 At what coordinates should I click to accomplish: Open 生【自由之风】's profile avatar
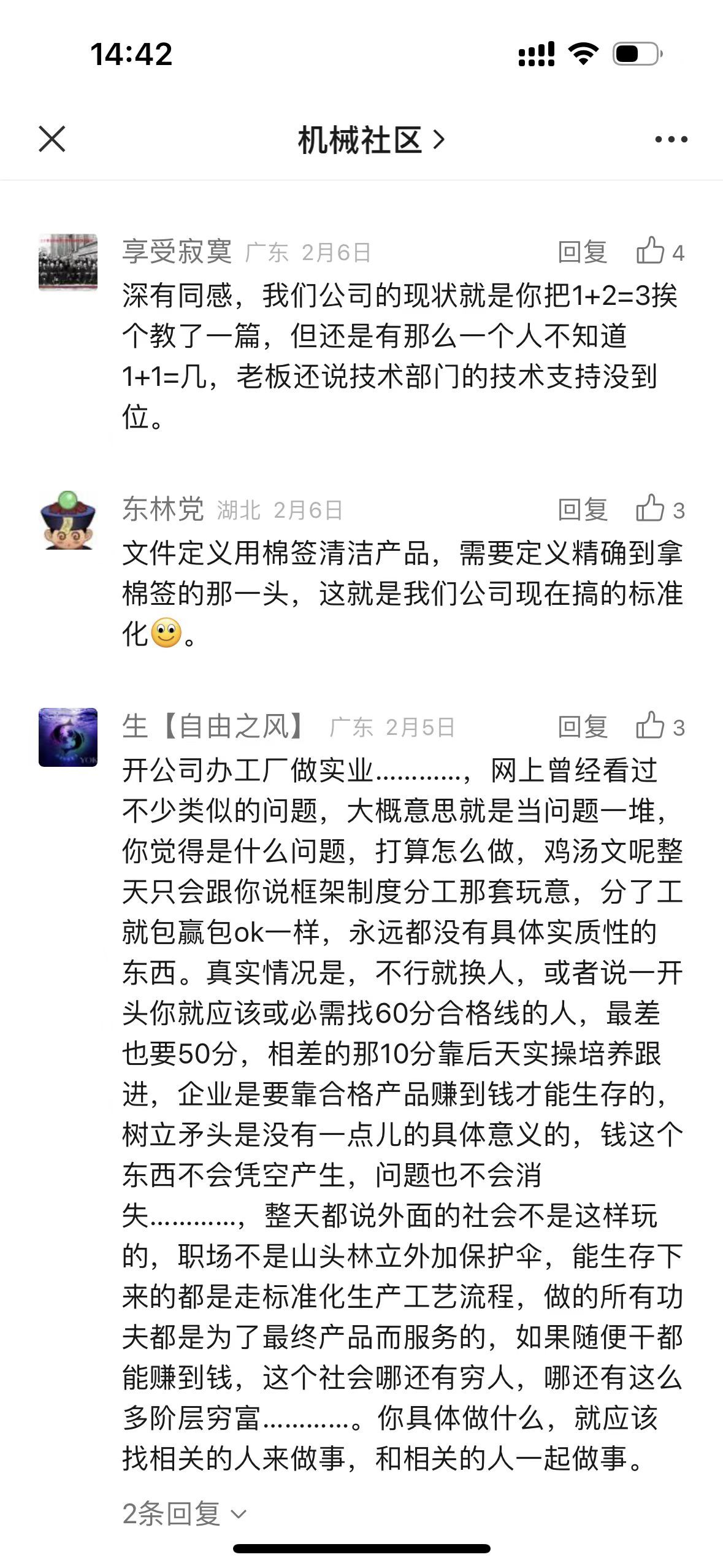tap(68, 737)
